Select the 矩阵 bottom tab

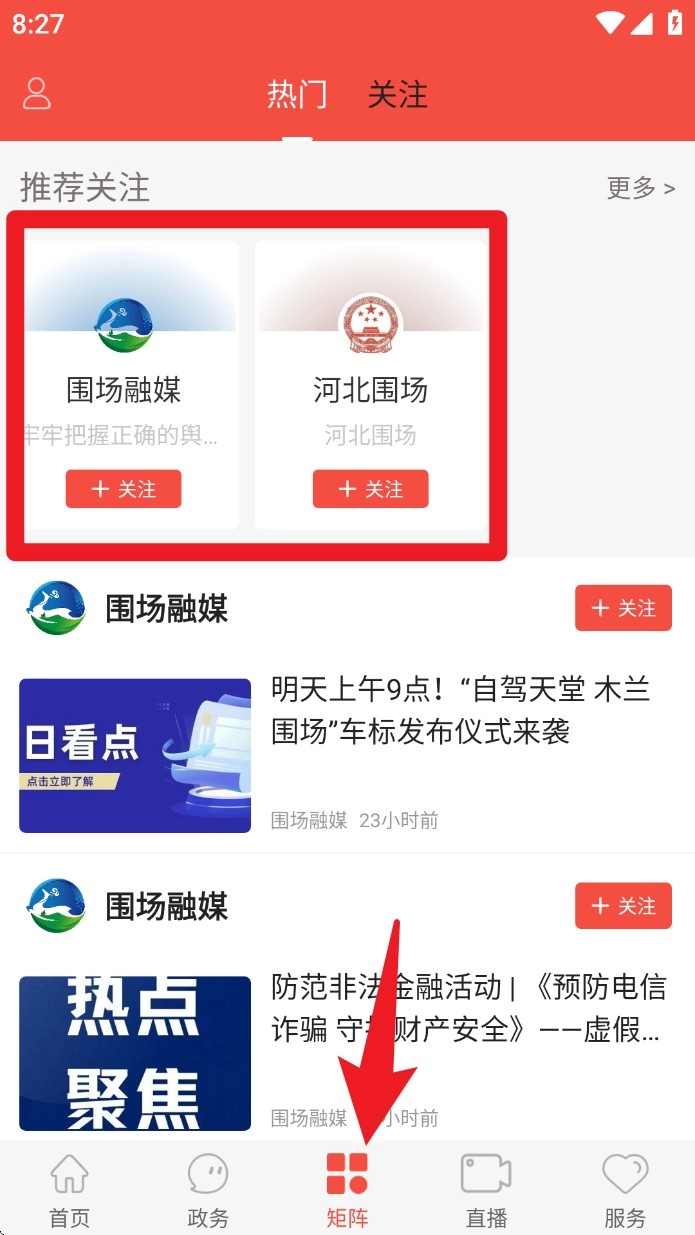click(347, 1190)
